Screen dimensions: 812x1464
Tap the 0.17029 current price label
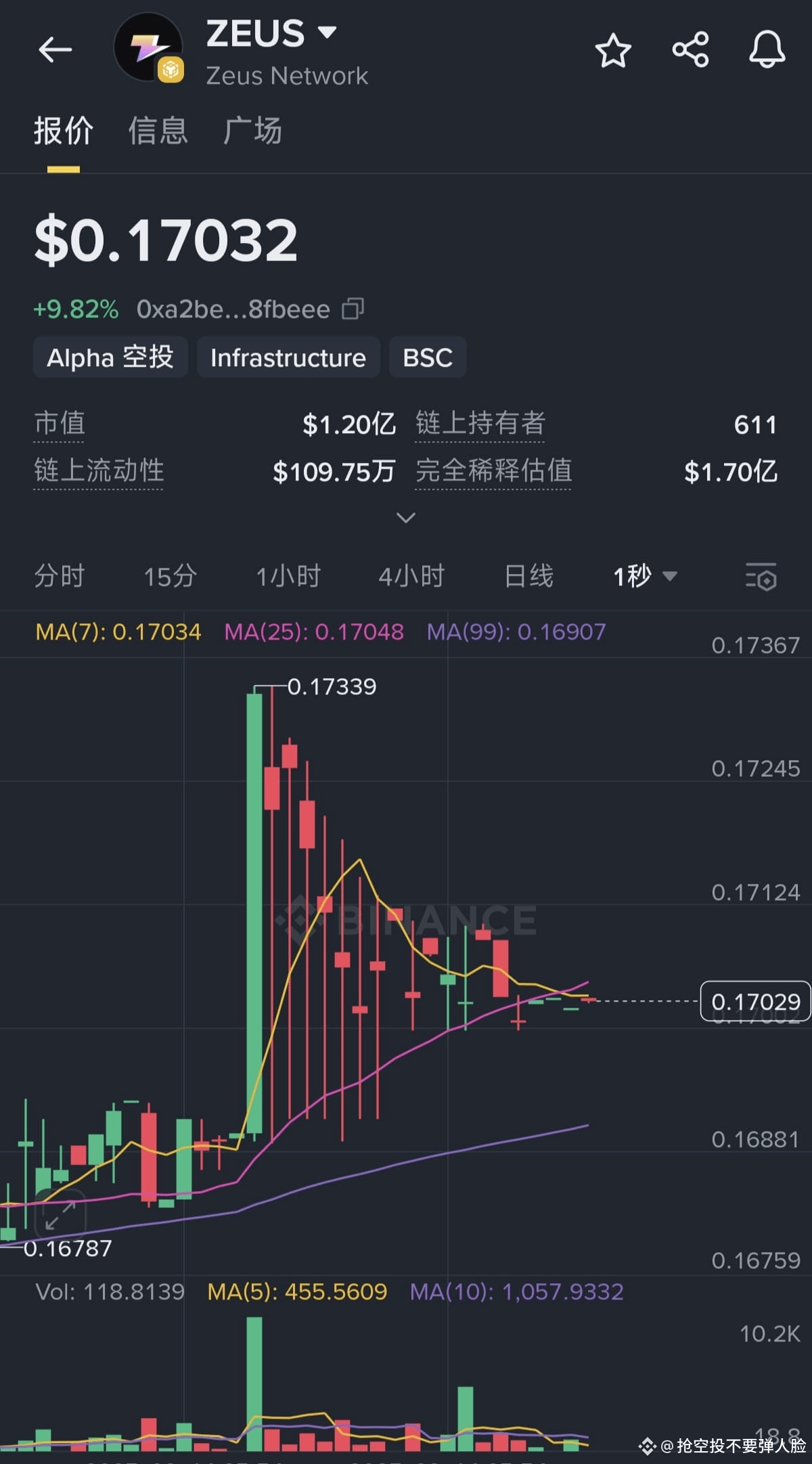tap(753, 1002)
